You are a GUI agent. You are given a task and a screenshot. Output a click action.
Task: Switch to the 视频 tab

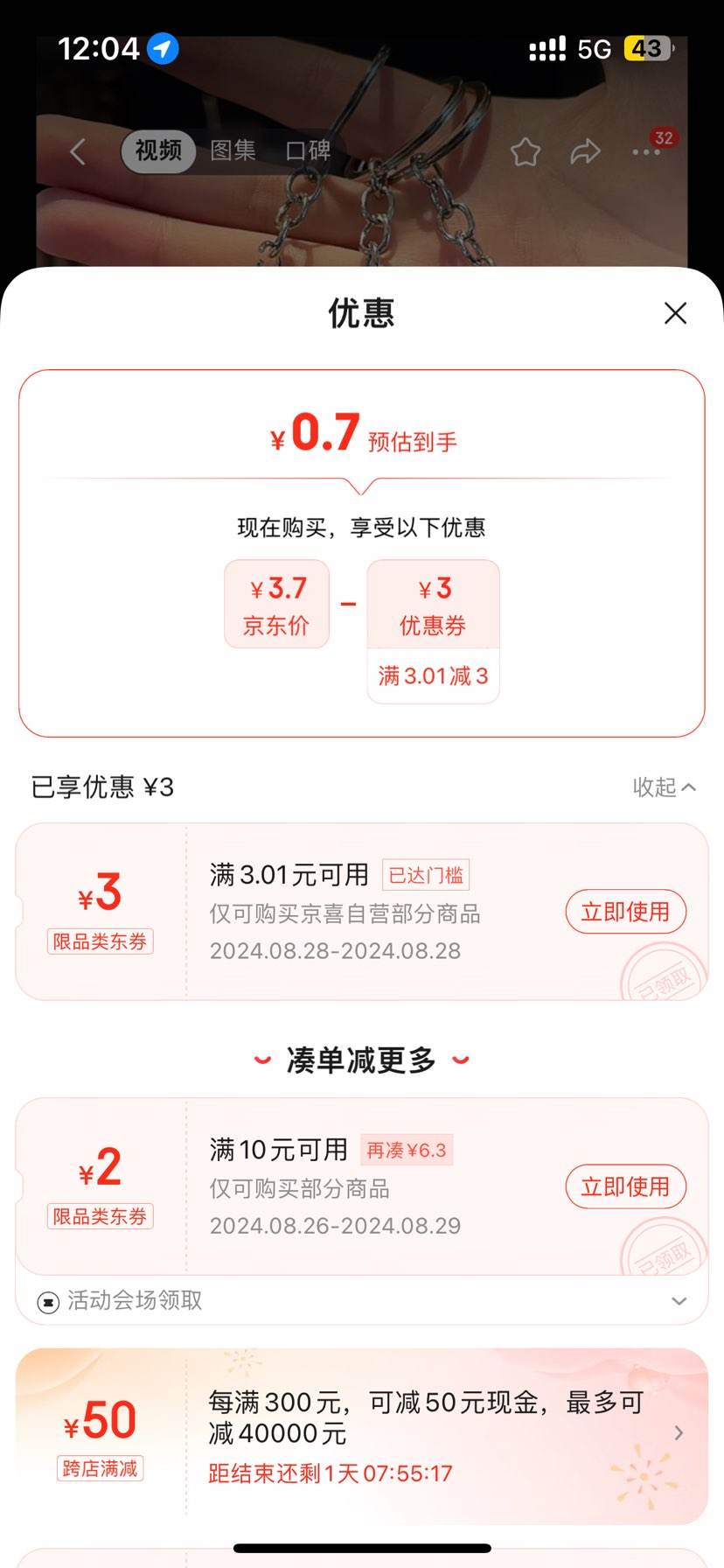pyautogui.click(x=158, y=151)
